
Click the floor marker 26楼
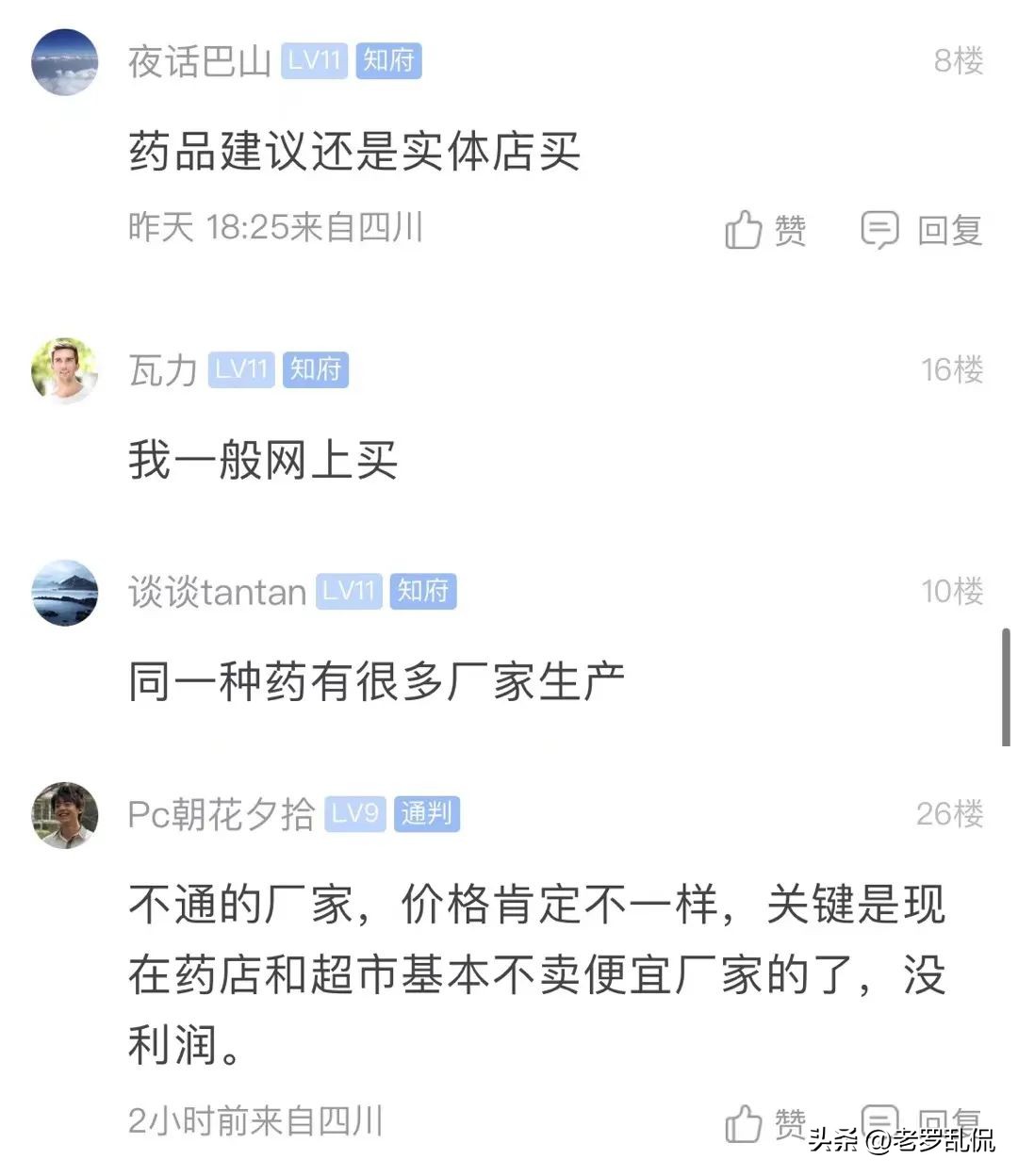pyautogui.click(x=950, y=814)
